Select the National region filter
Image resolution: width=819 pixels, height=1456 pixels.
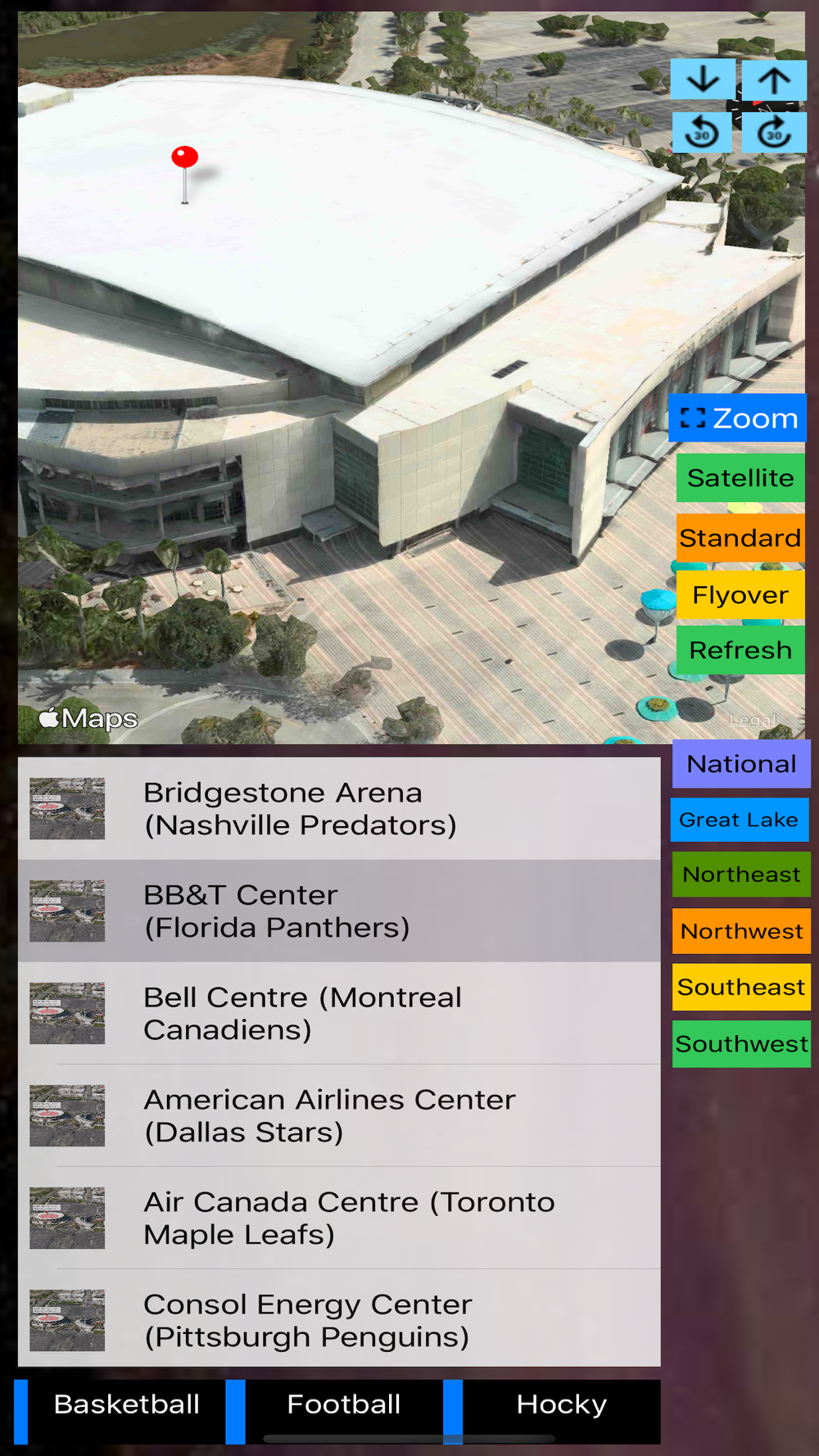pyautogui.click(x=741, y=764)
